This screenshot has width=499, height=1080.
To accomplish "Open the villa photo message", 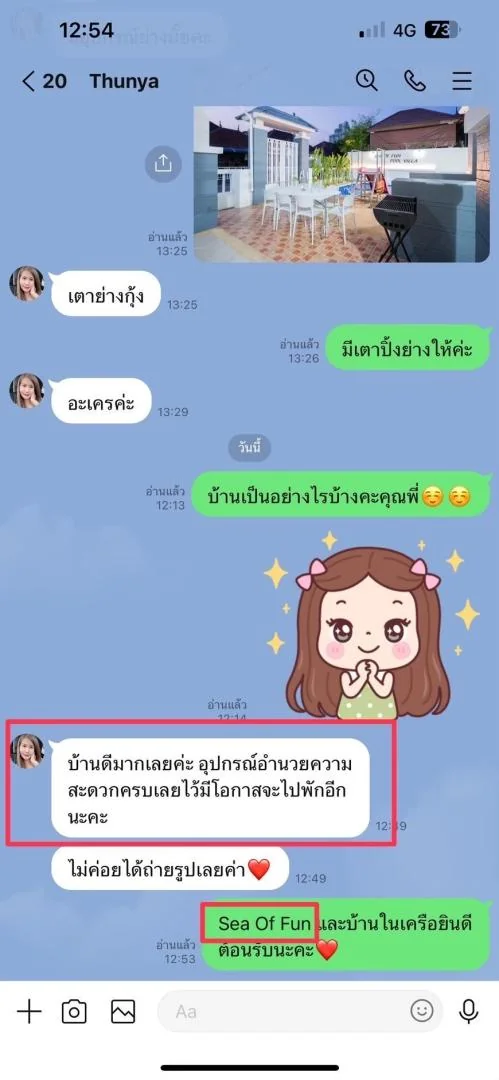I will pos(341,184).
